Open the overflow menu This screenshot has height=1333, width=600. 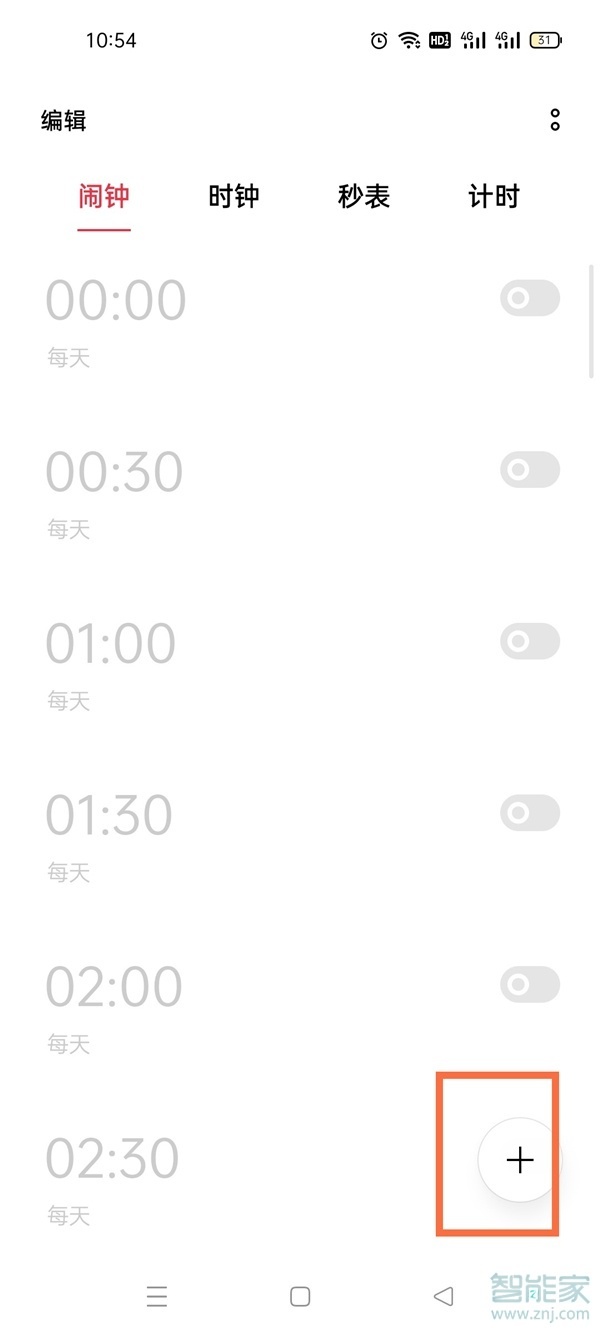tap(555, 121)
